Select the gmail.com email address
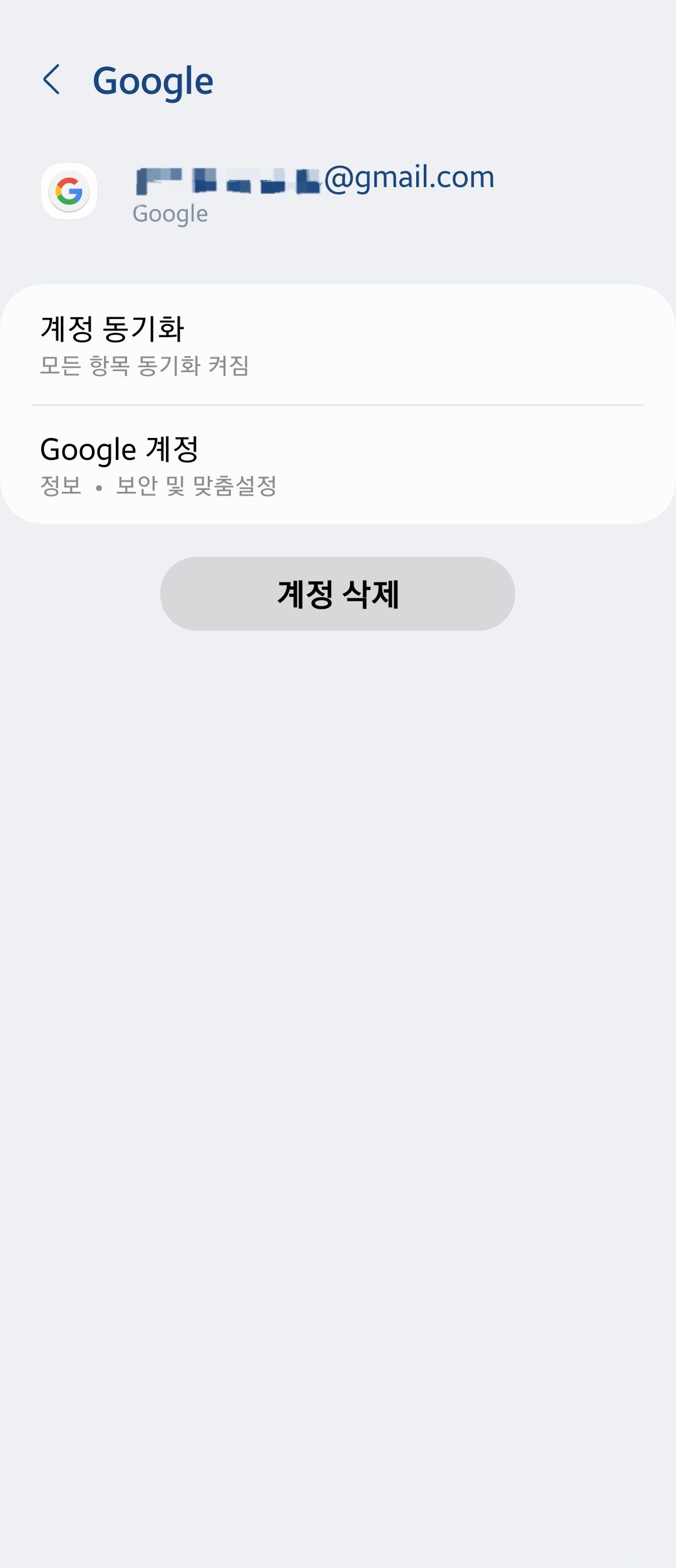Screen dimensions: 676x1568 click(313, 177)
